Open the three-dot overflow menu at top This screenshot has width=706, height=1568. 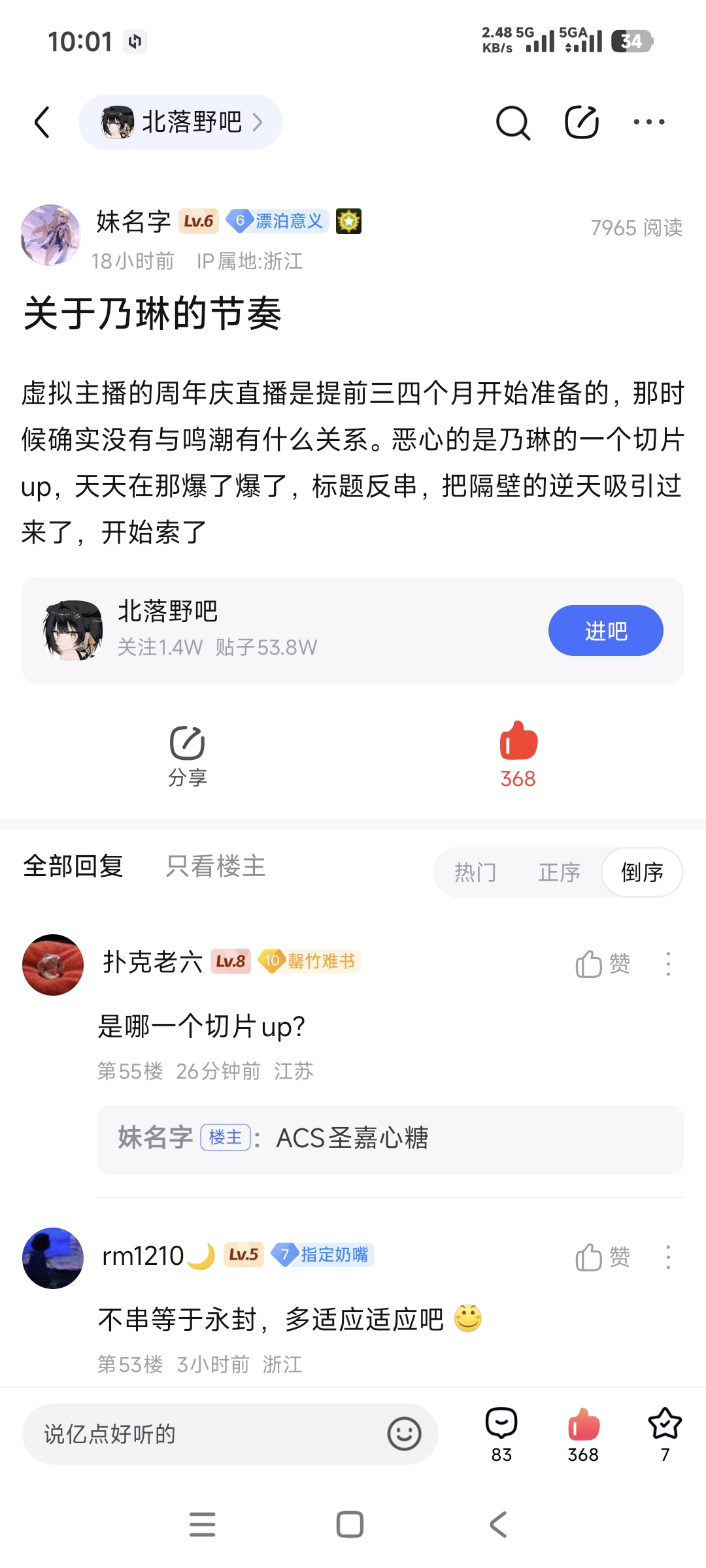[649, 122]
